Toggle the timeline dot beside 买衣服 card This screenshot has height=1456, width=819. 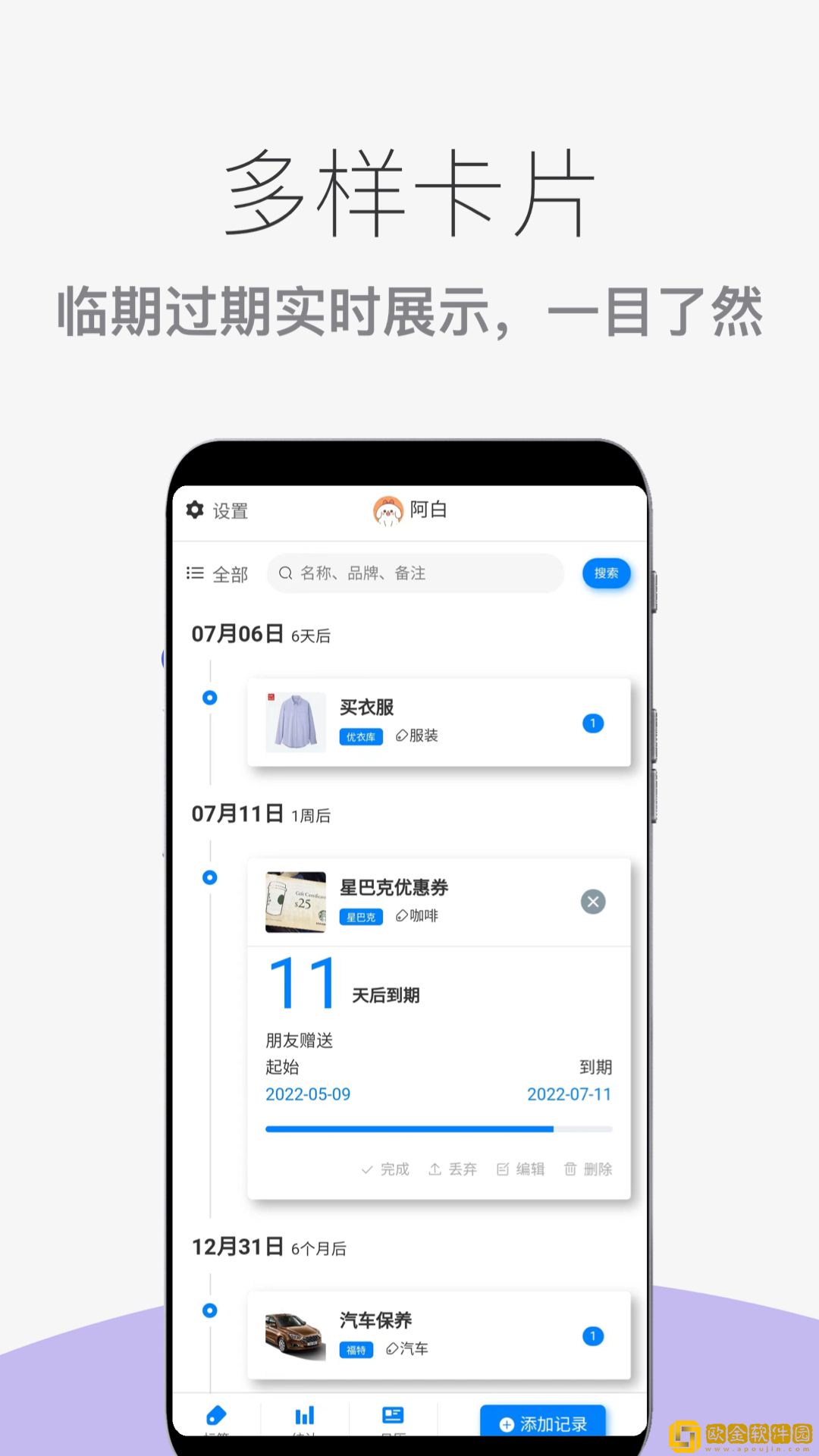click(209, 698)
